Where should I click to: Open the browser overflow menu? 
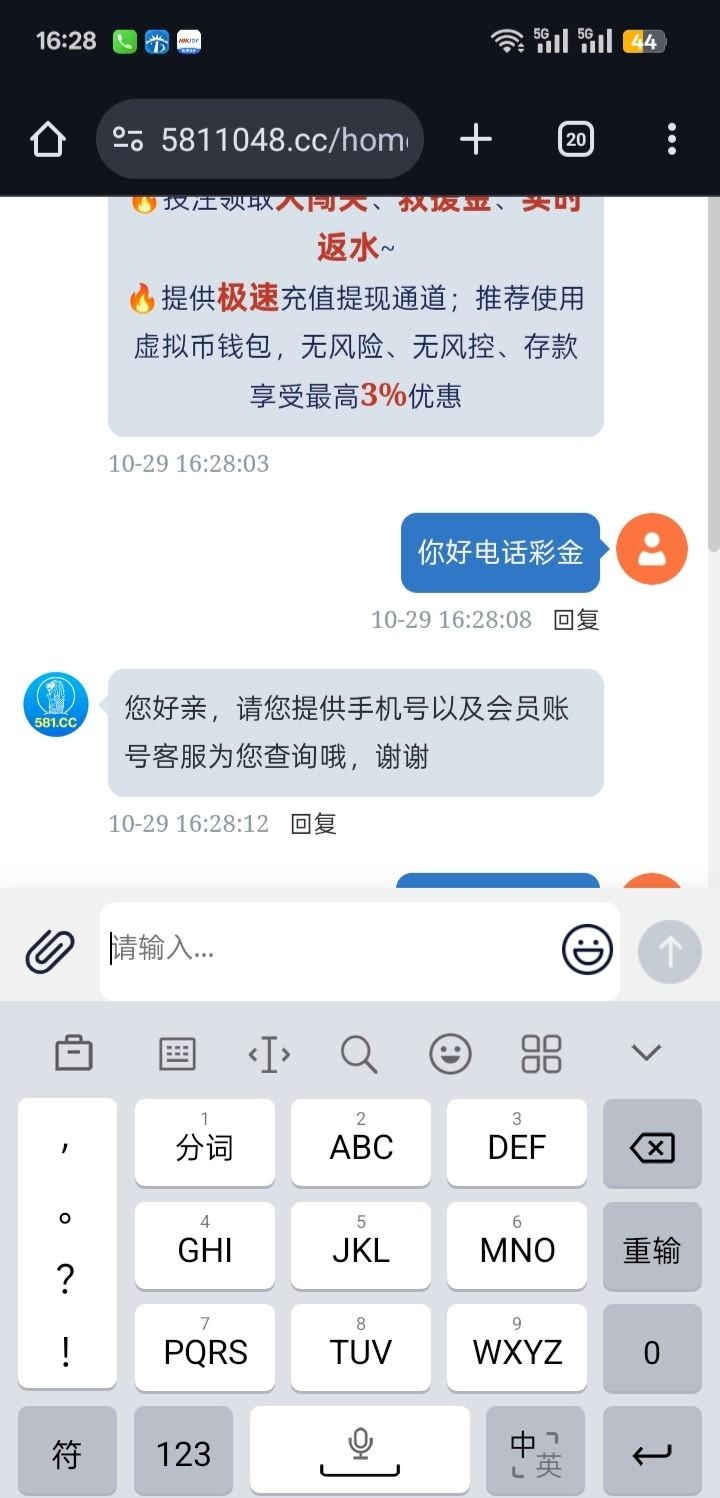(671, 139)
